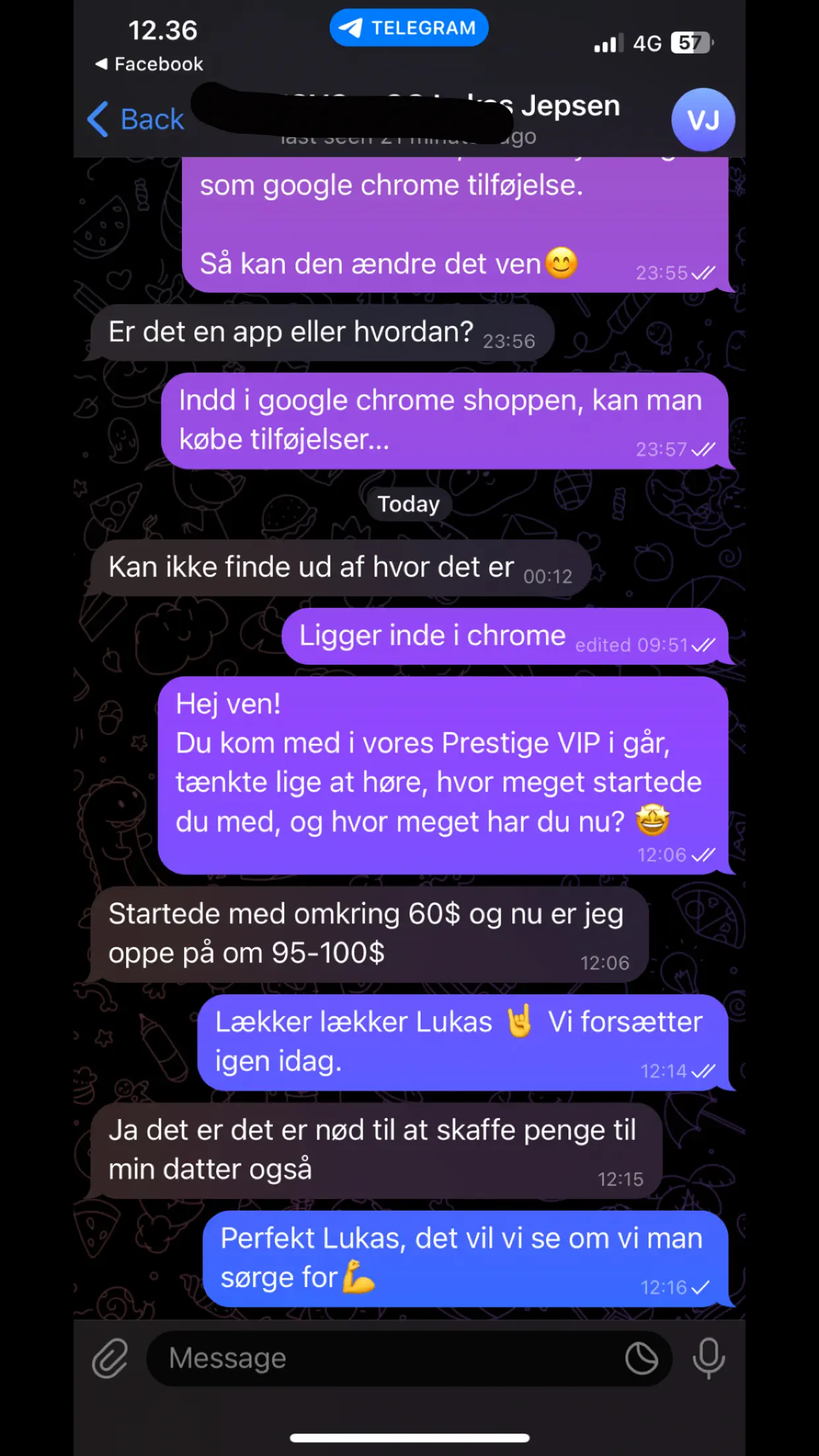Go back to the chat list

[136, 119]
